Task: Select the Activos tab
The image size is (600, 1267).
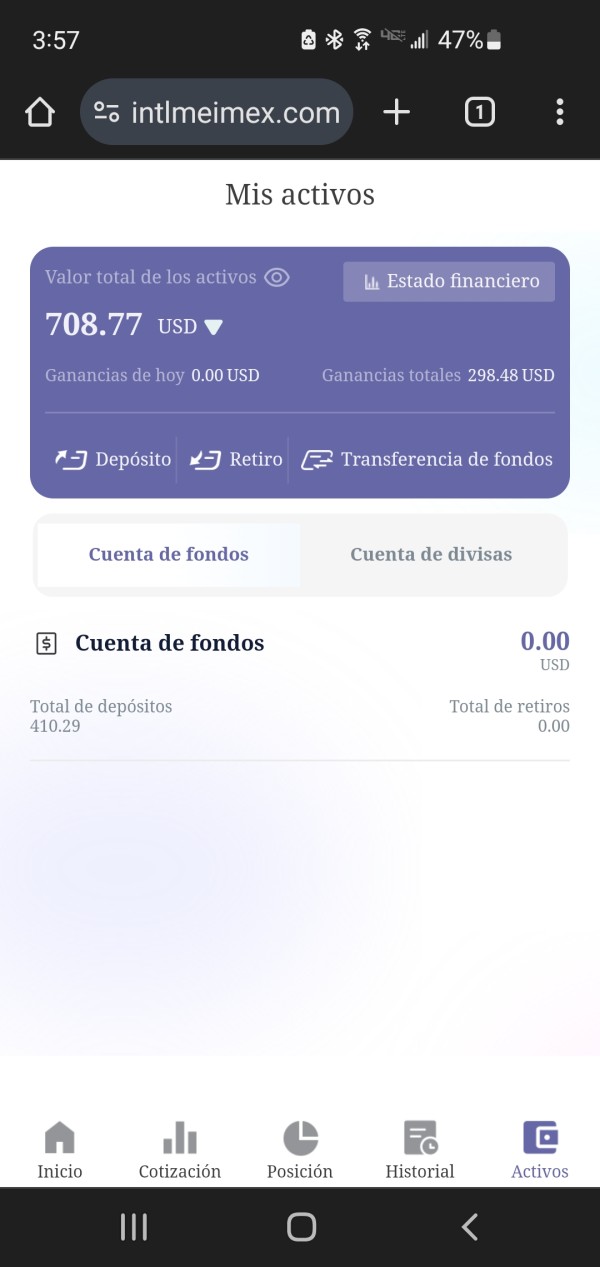Action: point(540,1150)
